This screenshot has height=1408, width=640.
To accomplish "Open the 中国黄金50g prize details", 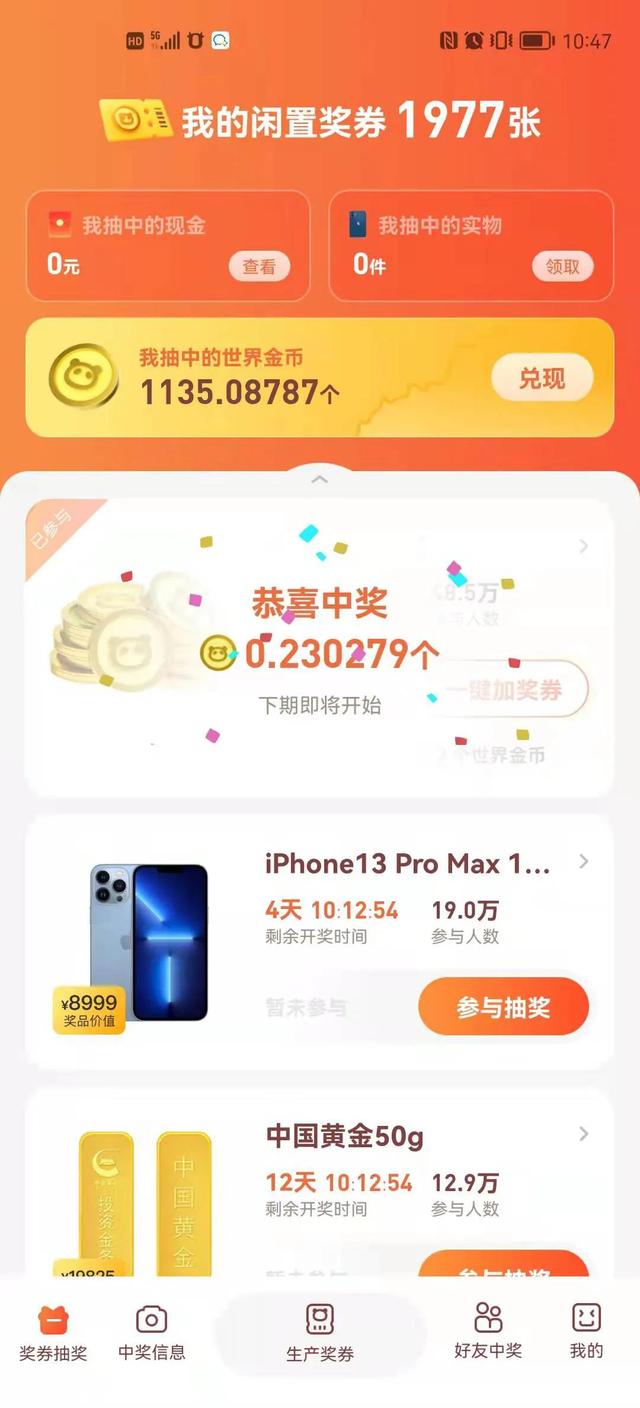I will 345,1136.
